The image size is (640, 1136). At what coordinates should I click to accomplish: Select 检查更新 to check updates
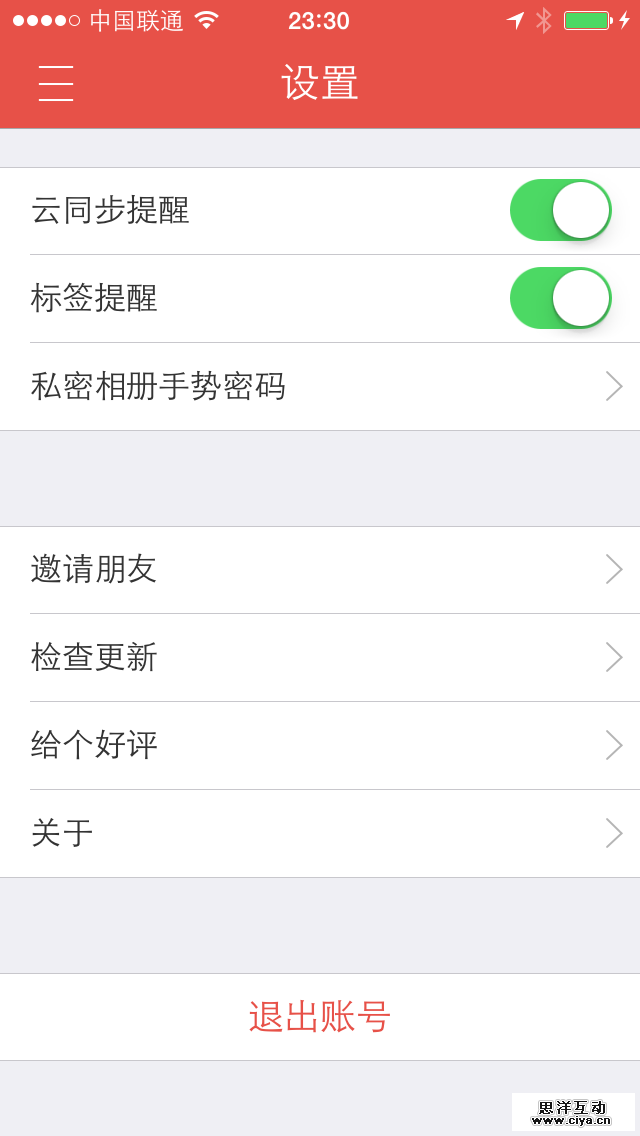pos(320,657)
